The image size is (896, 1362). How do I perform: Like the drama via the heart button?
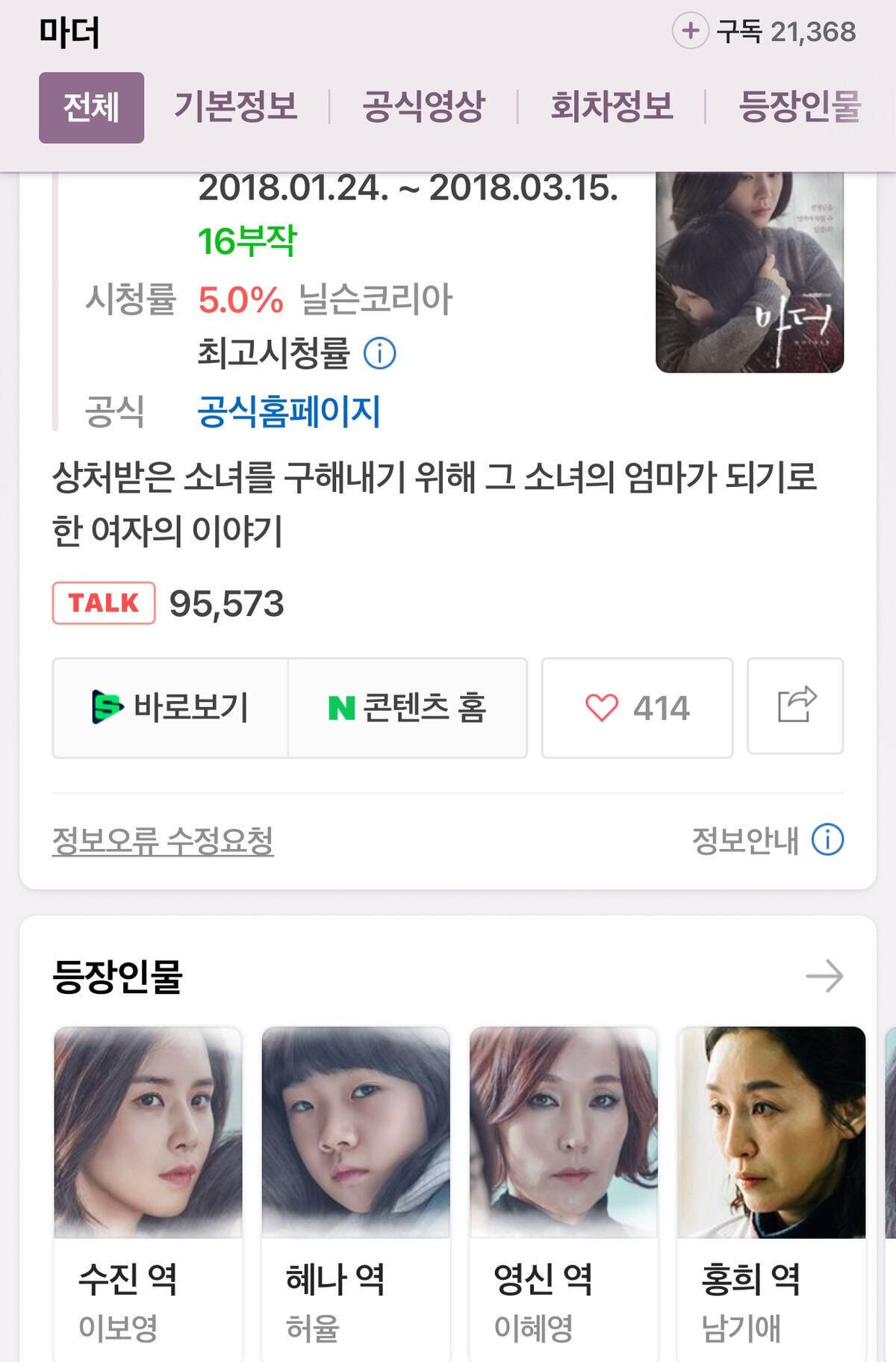click(637, 707)
